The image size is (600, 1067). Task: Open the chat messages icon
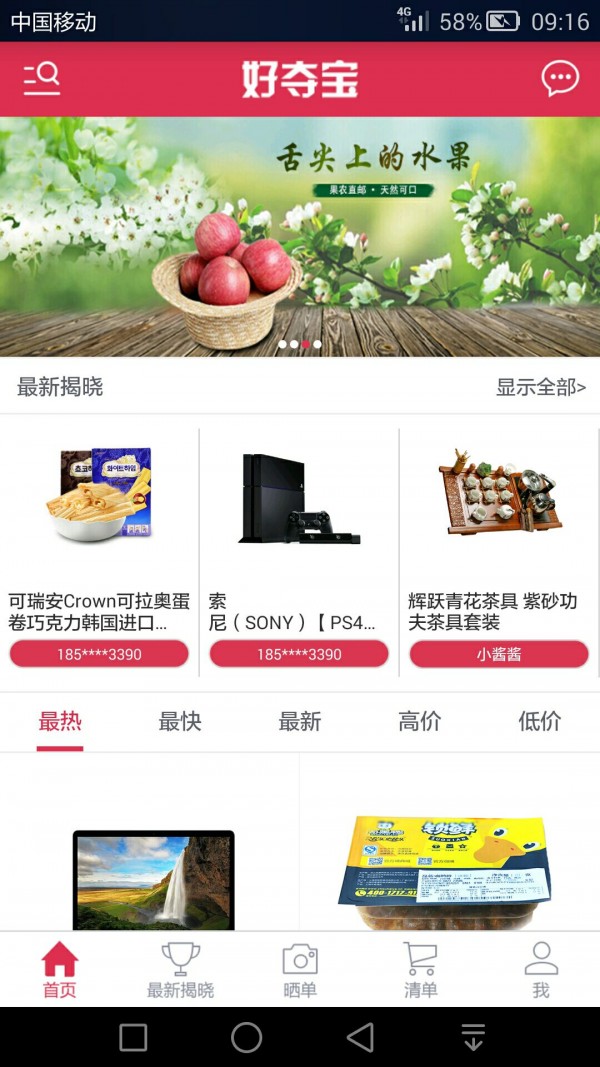pos(560,79)
